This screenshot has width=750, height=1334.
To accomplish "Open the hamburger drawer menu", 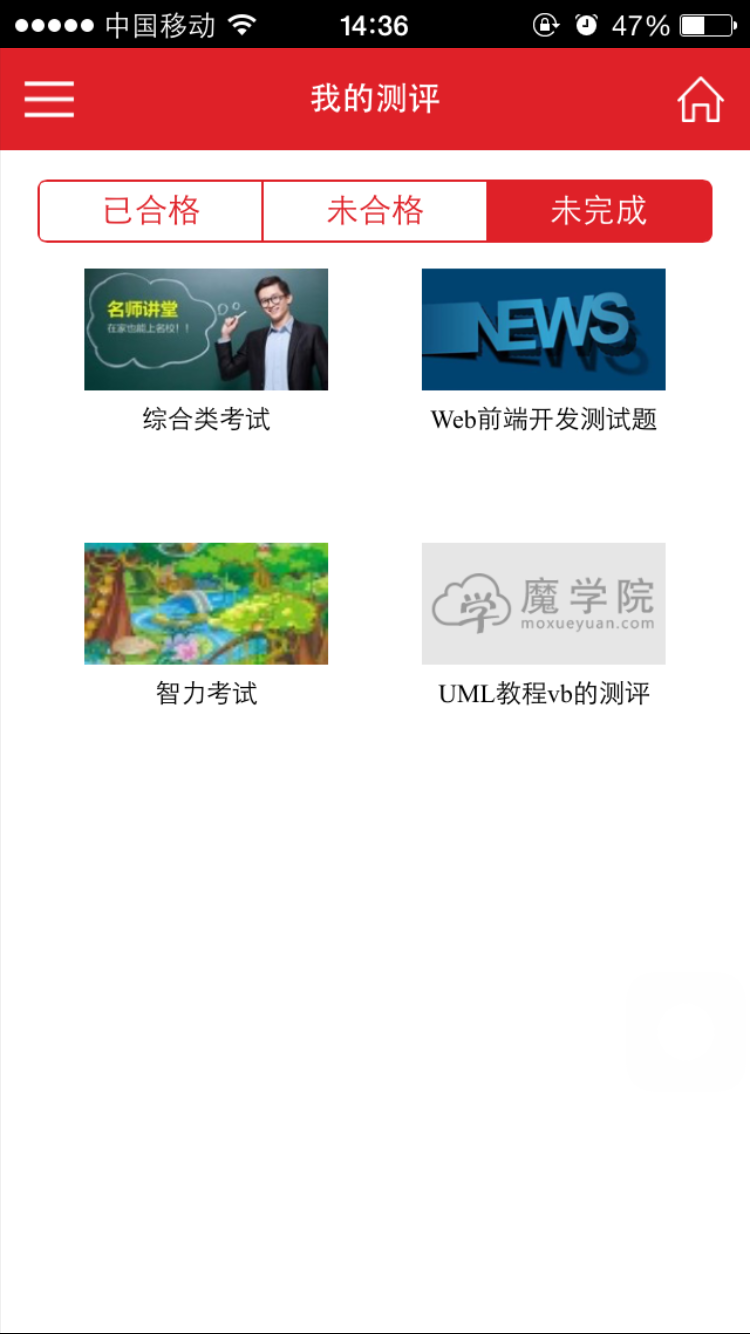I will (49, 99).
